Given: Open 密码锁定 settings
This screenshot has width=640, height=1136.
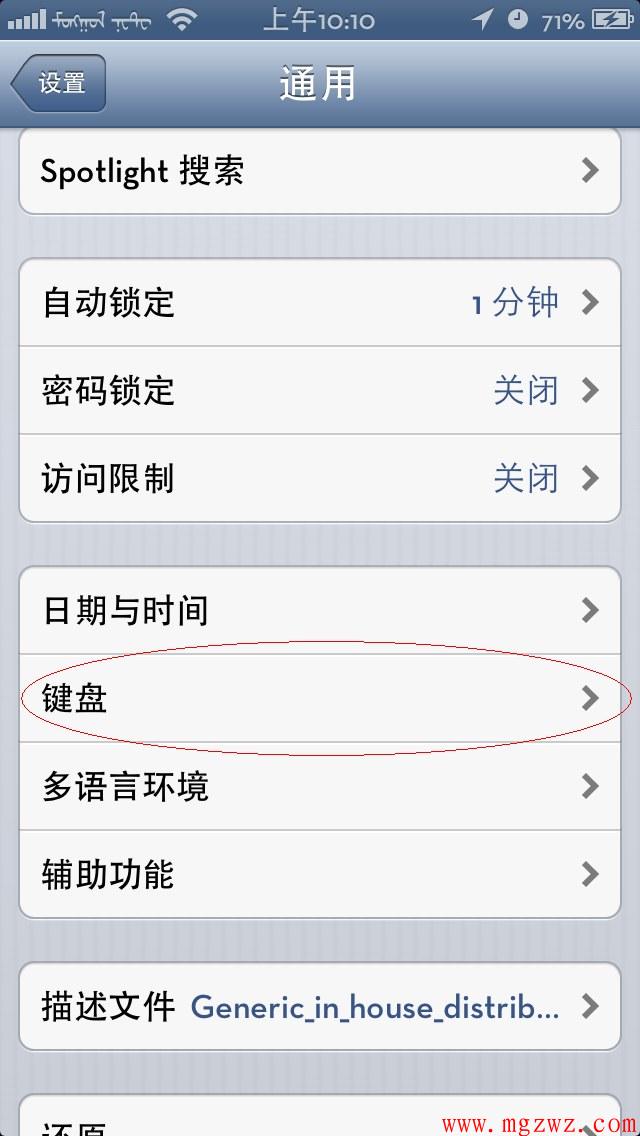Looking at the screenshot, I should tap(320, 390).
